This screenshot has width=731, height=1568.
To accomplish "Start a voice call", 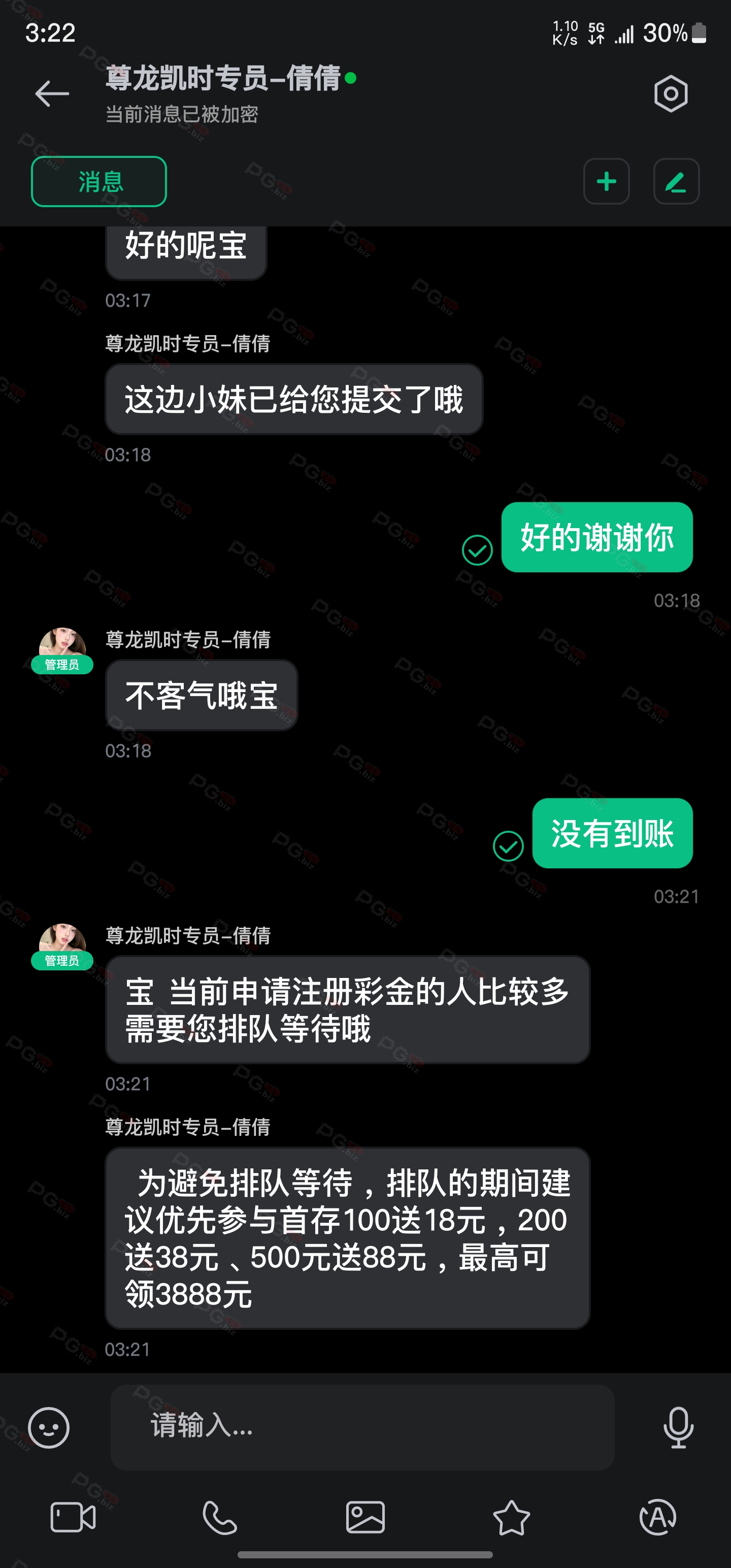I will pyautogui.click(x=220, y=1518).
